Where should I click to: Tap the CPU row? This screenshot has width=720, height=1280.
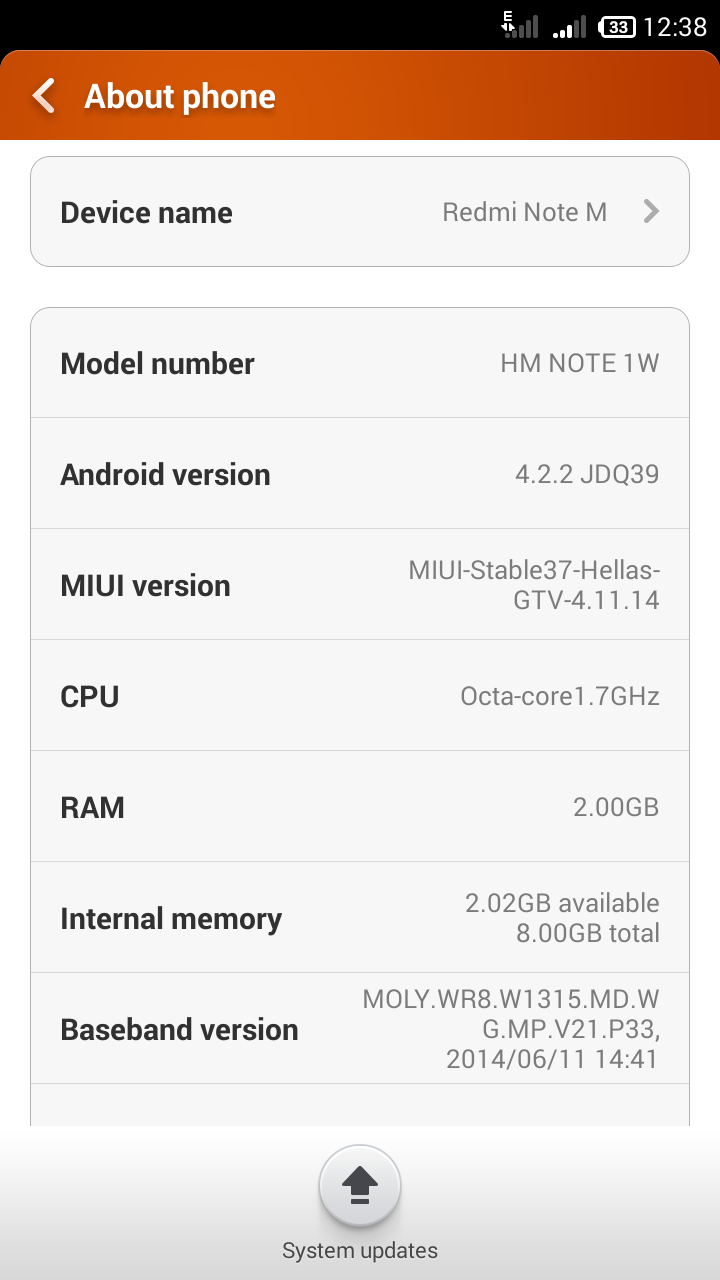pos(360,696)
